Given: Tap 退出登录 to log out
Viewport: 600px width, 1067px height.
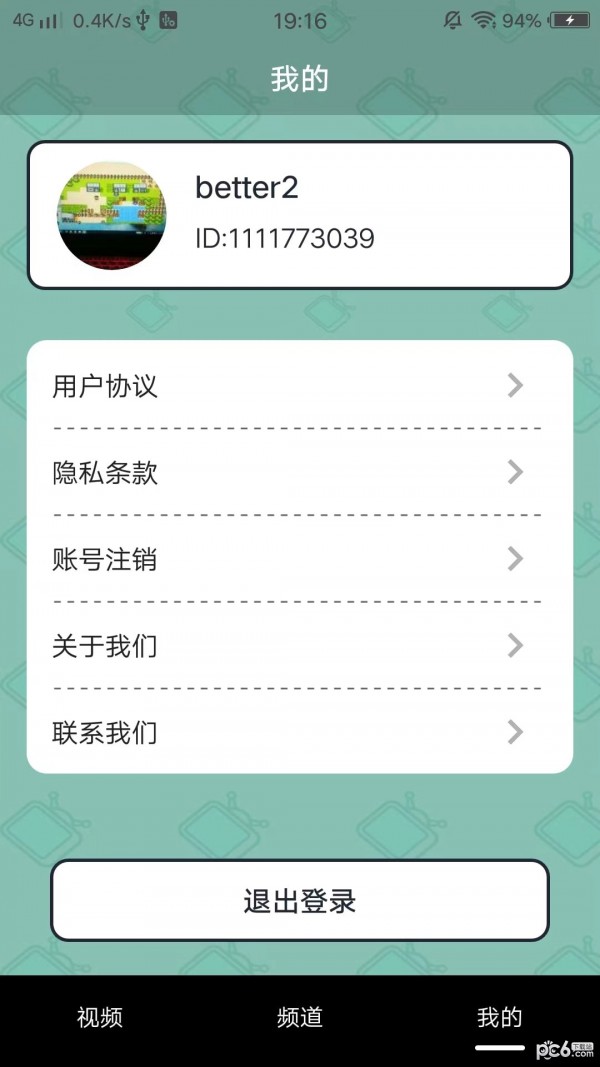Looking at the screenshot, I should (x=300, y=901).
